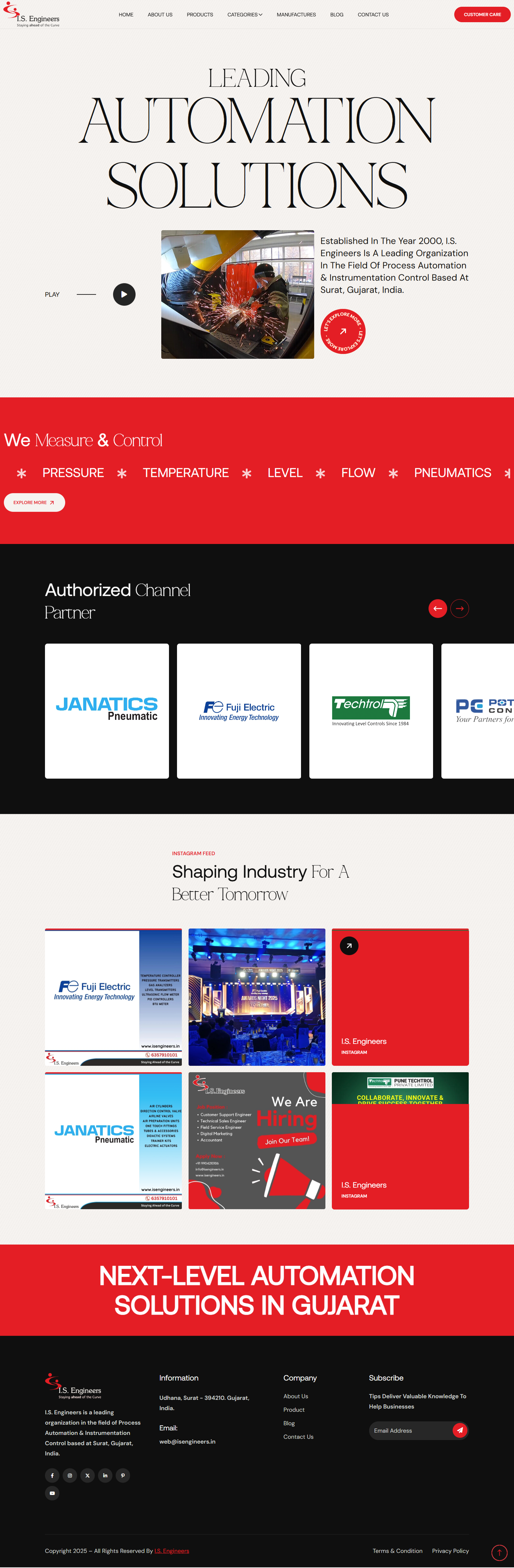Visit the Facebook page from footer

pos(52,1475)
